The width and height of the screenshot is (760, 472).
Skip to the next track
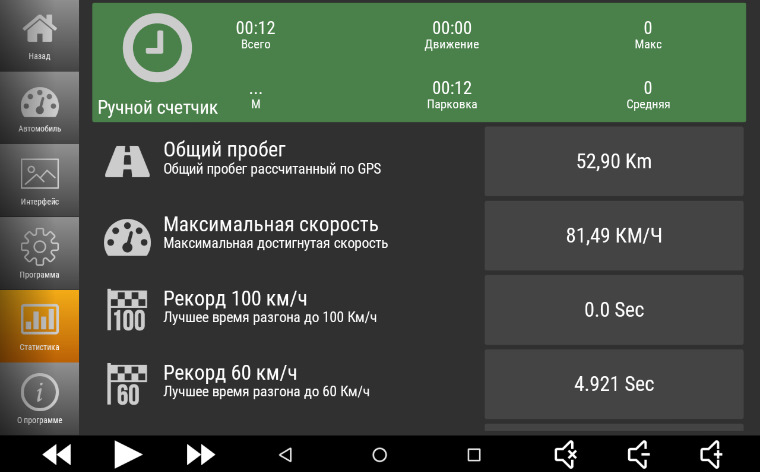coord(201,454)
